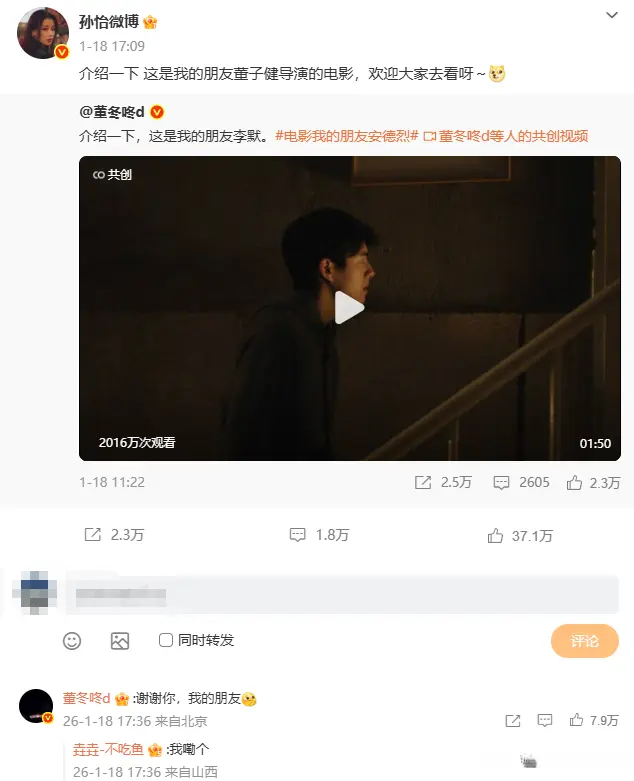This screenshot has width=634, height=781.
Task: Like original post with 2.3万 likes
Action: (x=593, y=482)
